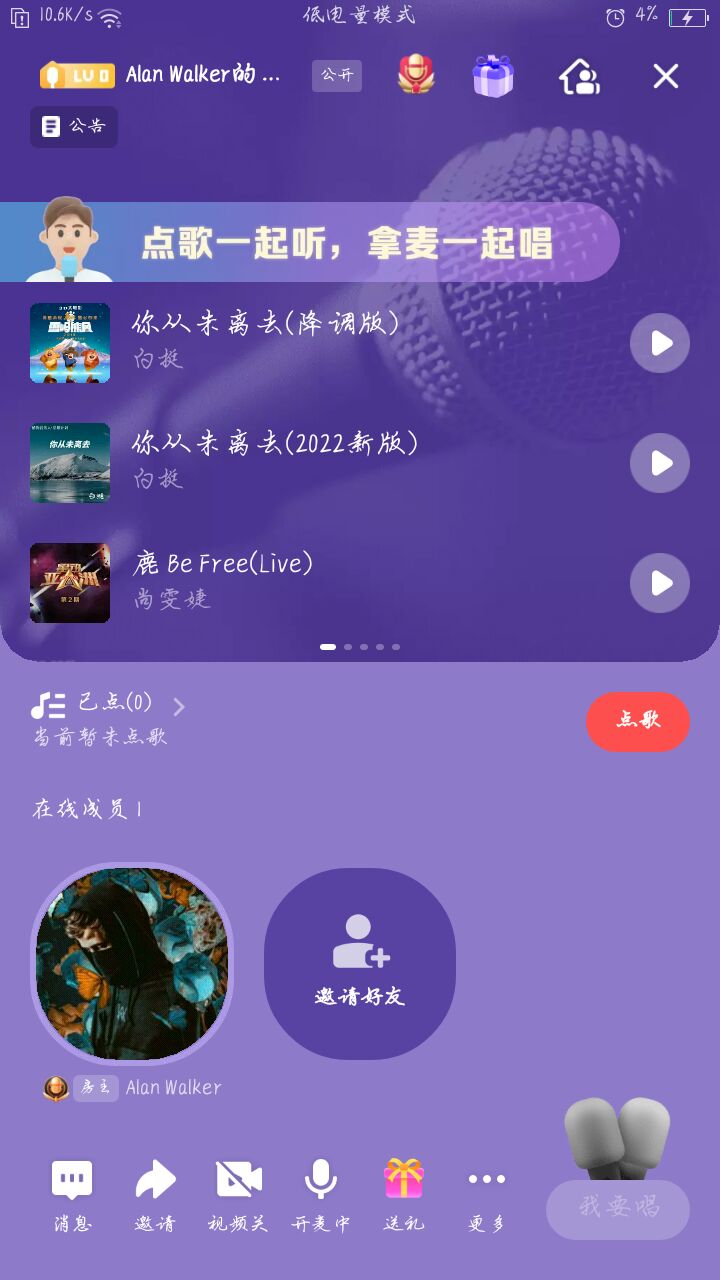The height and width of the screenshot is (1280, 720).
Task: Open Alan Walker's member avatar
Action: pyautogui.click(x=132, y=963)
